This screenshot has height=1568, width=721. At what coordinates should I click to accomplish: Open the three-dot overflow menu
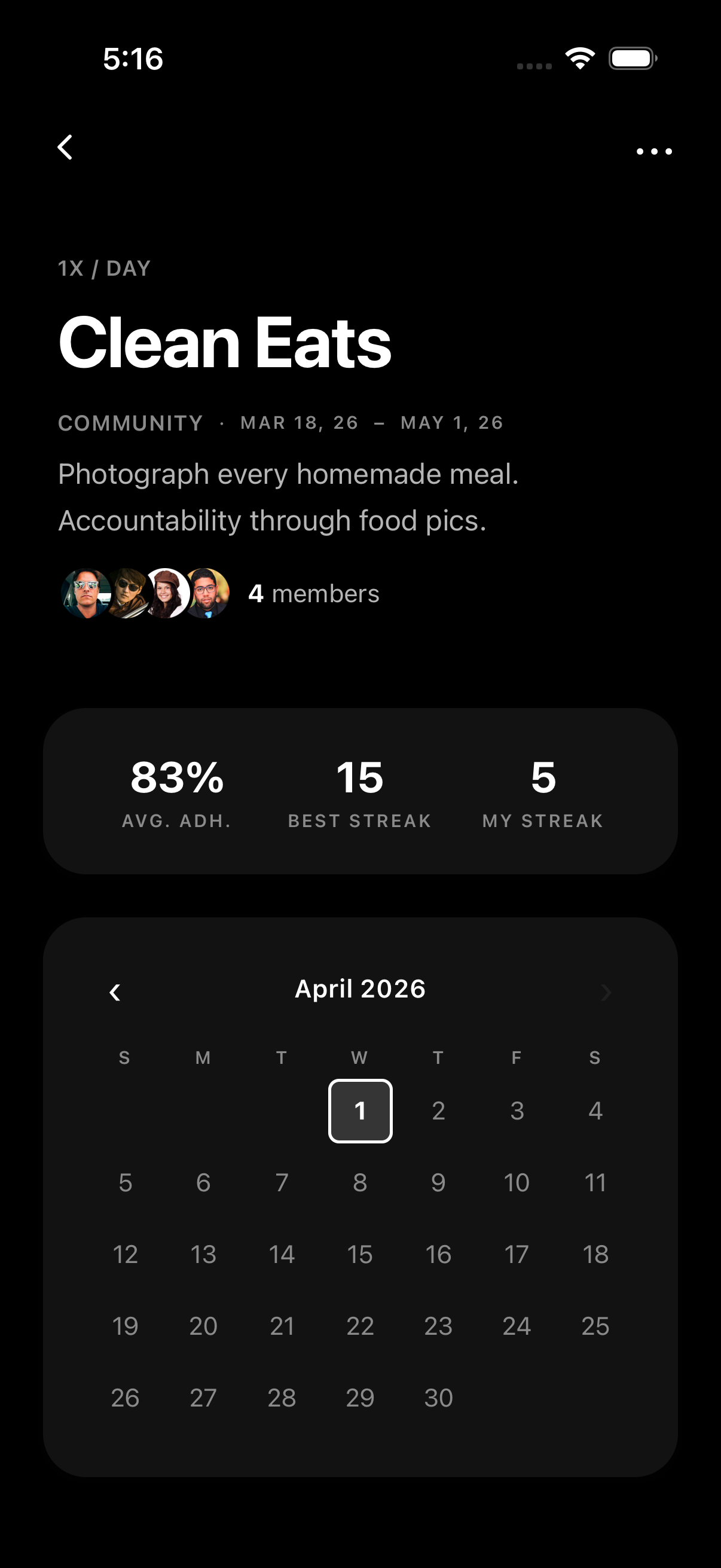point(654,151)
